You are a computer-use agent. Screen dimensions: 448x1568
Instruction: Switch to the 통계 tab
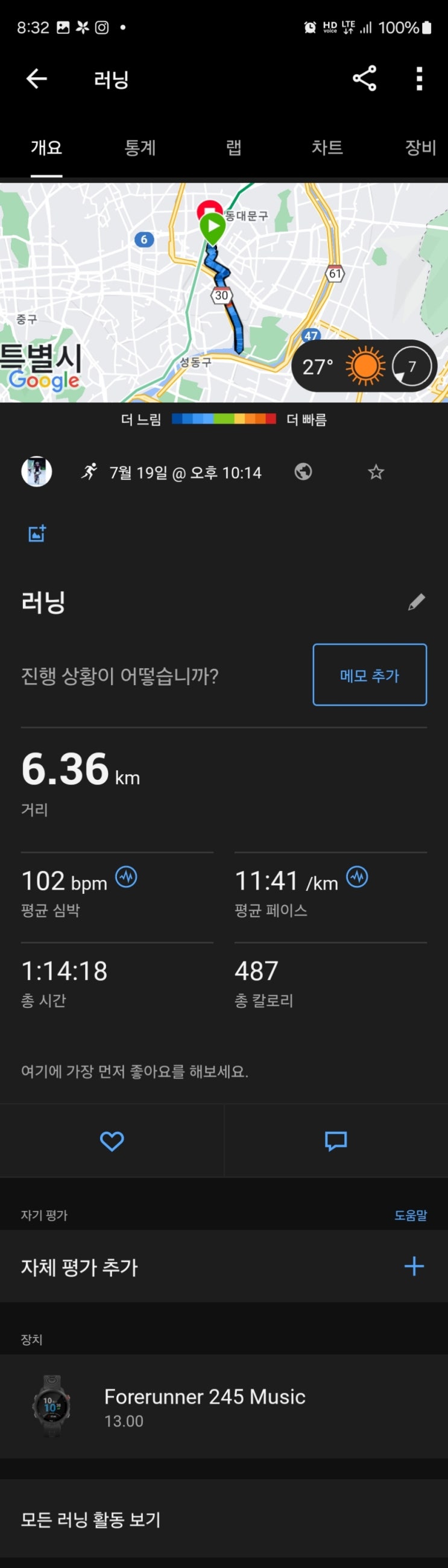click(x=140, y=147)
